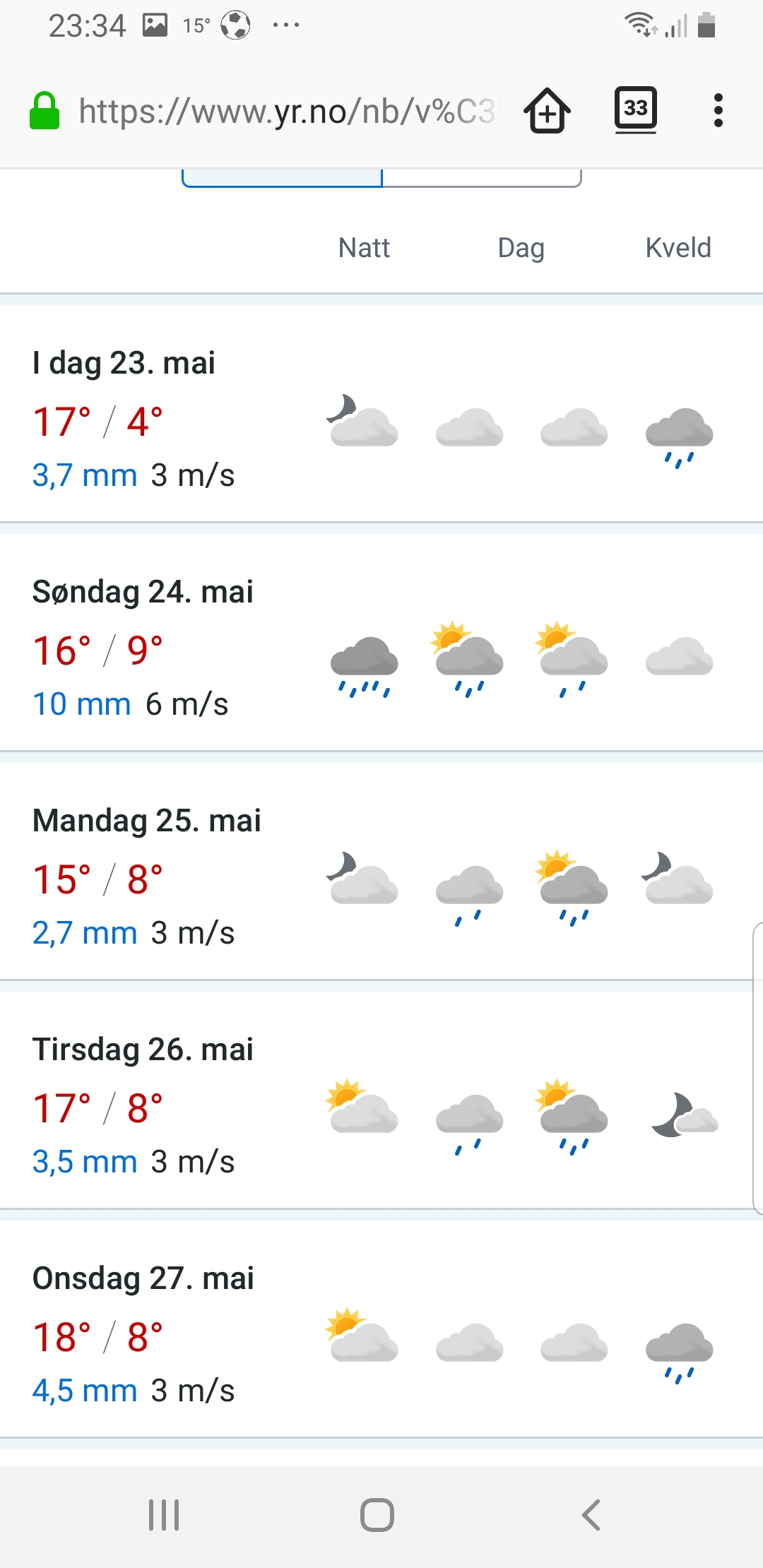Viewport: 763px width, 1568px height.
Task: Add page to home screen icon
Action: [x=548, y=111]
